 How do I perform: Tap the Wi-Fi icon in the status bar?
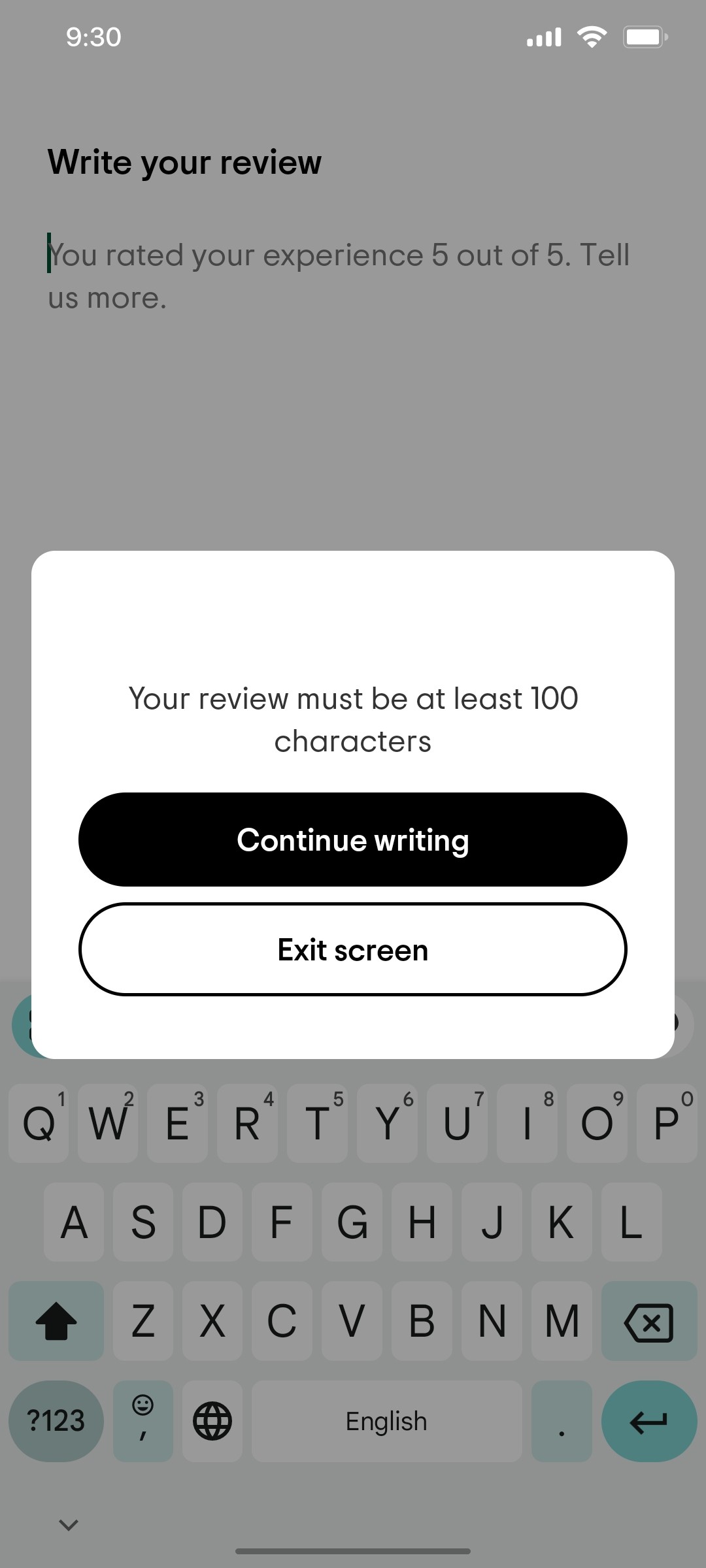[590, 36]
